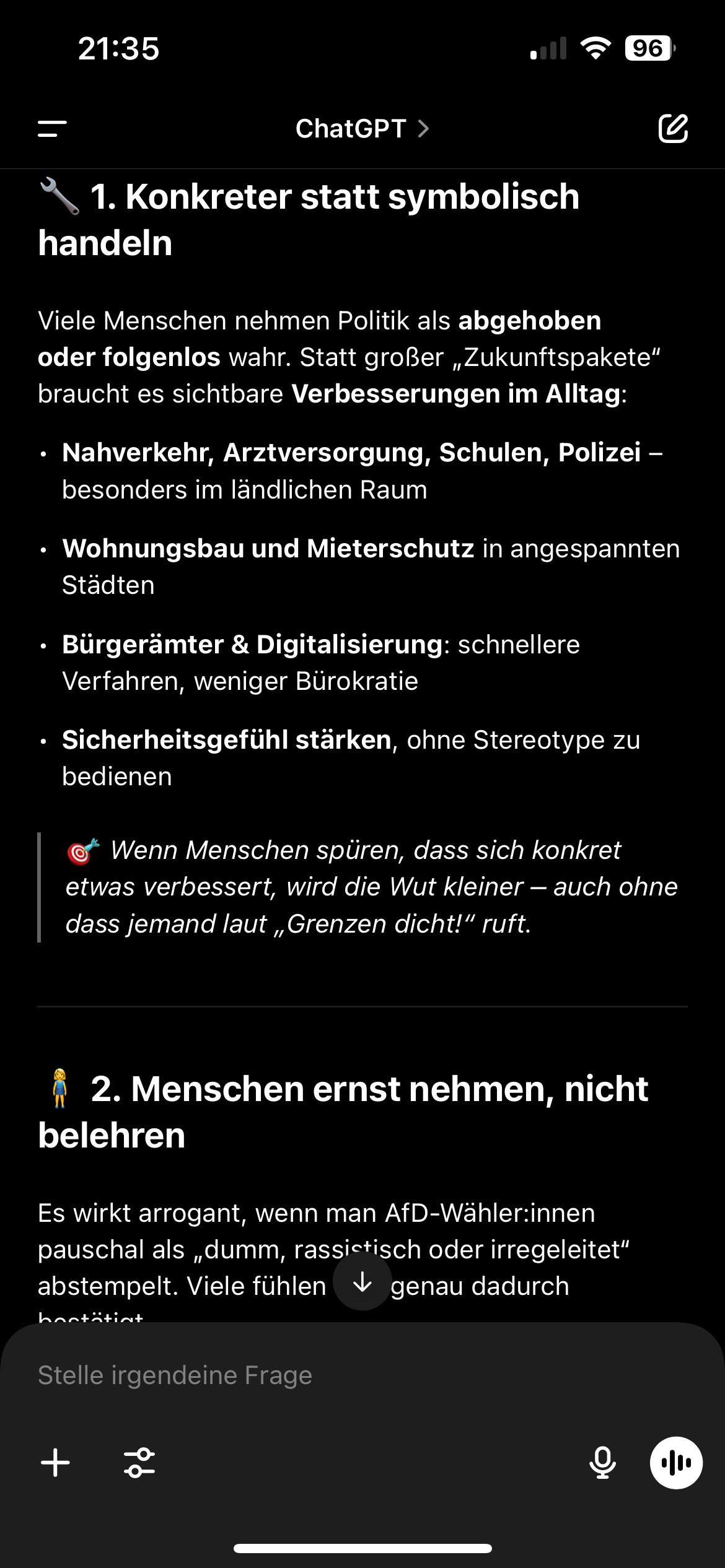The image size is (725, 1568).
Task: Jump to bottom of conversation
Action: point(362,1282)
